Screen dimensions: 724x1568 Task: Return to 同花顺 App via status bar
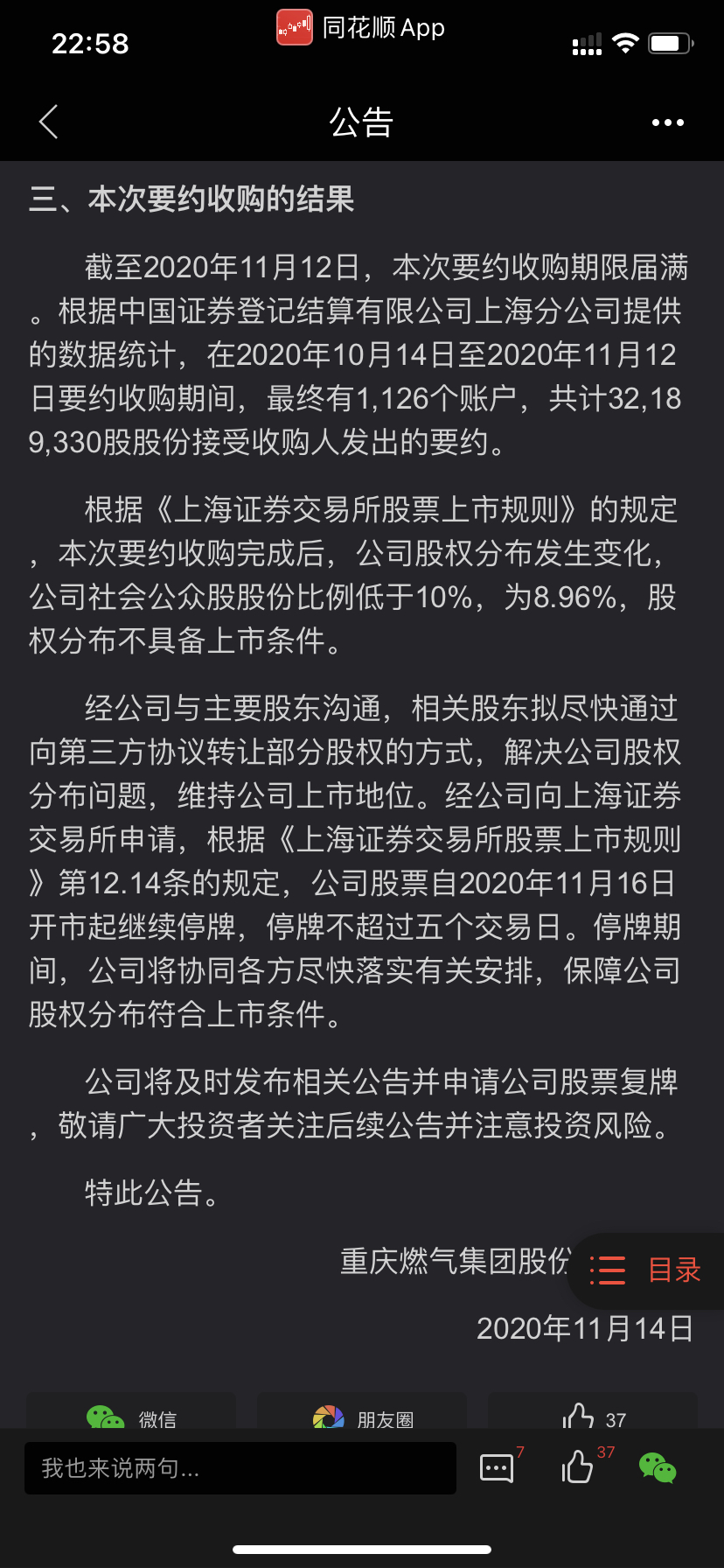pos(361,28)
